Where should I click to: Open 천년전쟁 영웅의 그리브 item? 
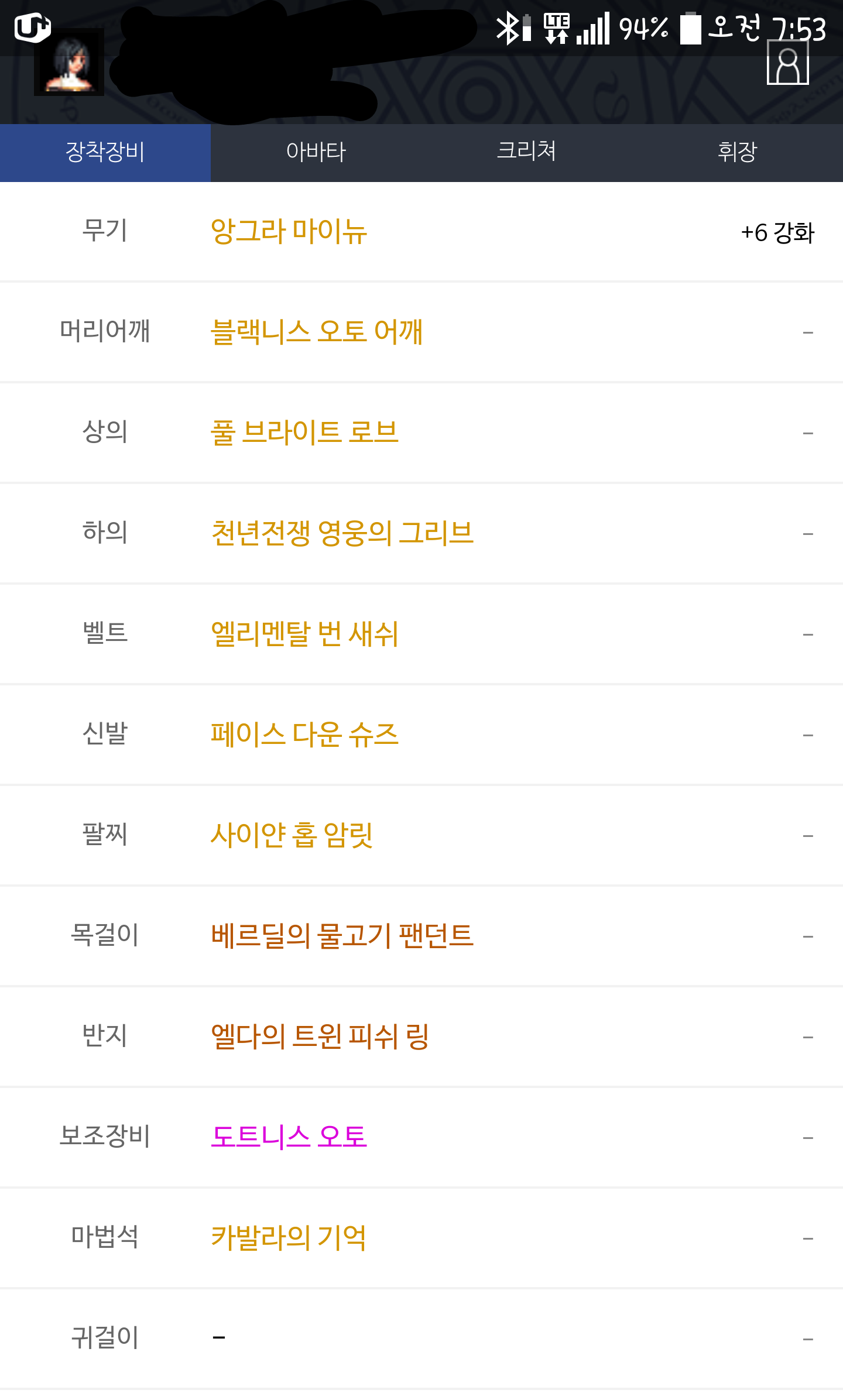tap(342, 533)
